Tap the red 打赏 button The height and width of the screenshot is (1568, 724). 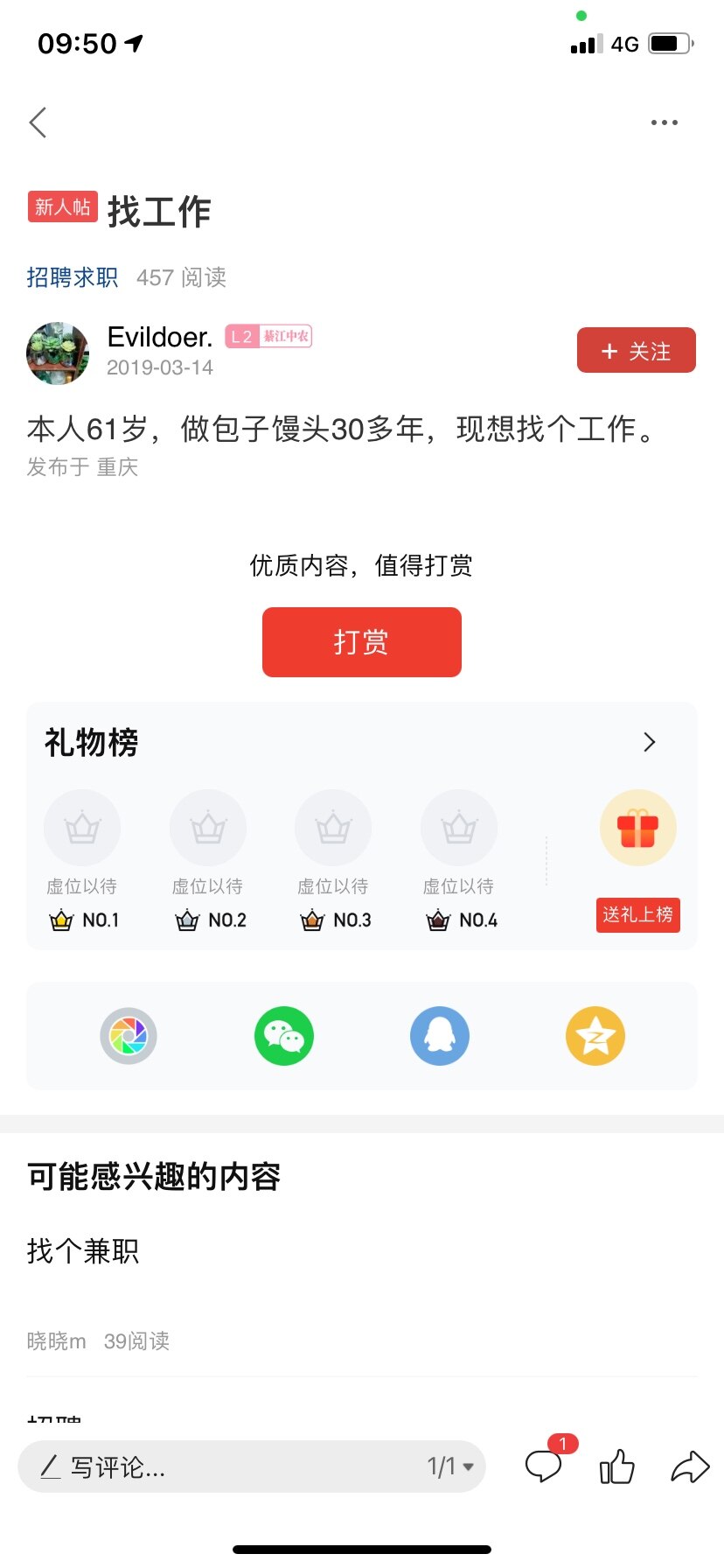click(x=361, y=642)
